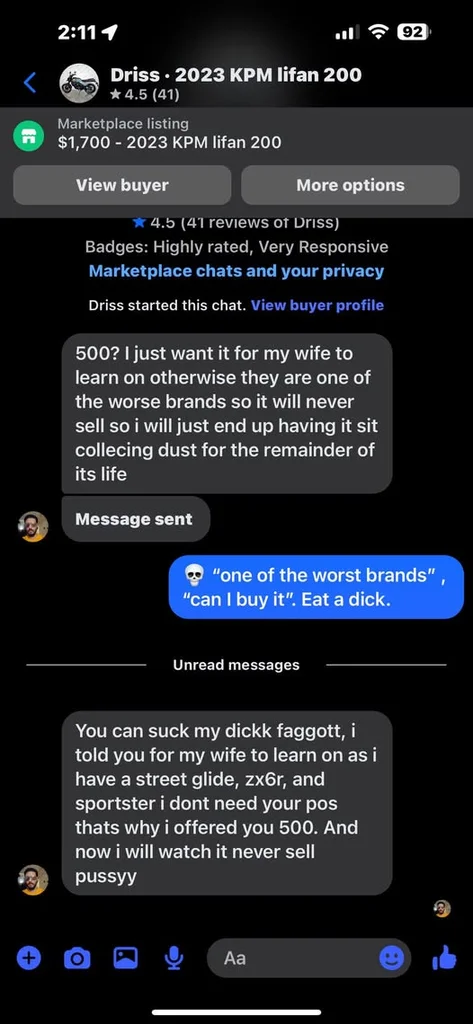Record a voice message with the microphone
The height and width of the screenshot is (1024, 473).
coord(173,958)
